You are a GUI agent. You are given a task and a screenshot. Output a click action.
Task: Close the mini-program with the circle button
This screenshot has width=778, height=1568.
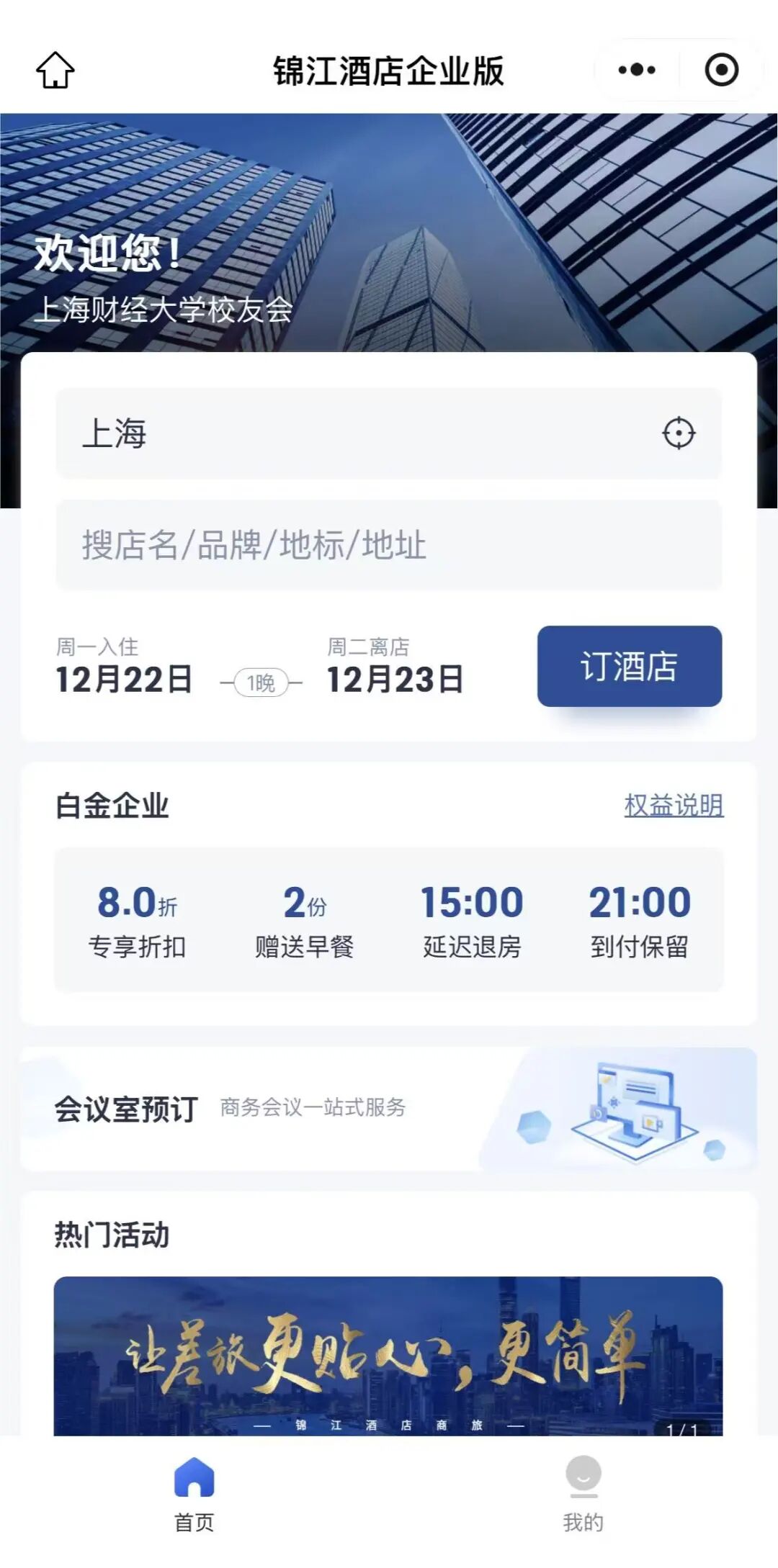click(721, 70)
